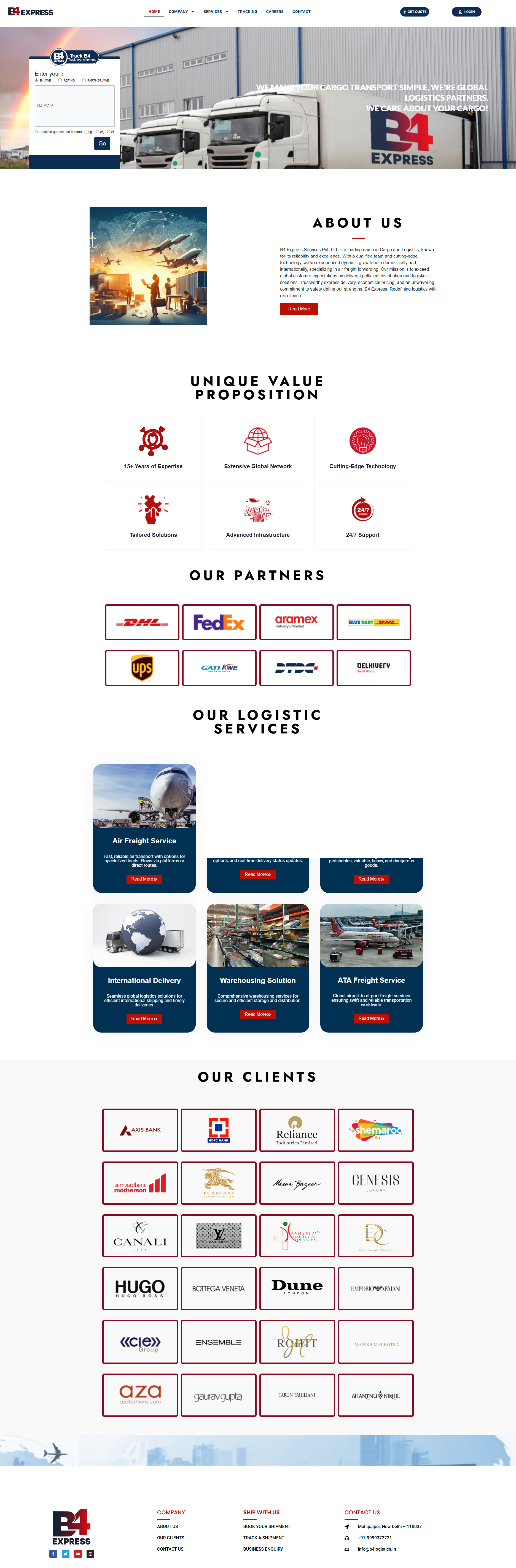Viewport: 516px width, 1568px height.
Task: Tap the Login button
Action: tap(467, 12)
